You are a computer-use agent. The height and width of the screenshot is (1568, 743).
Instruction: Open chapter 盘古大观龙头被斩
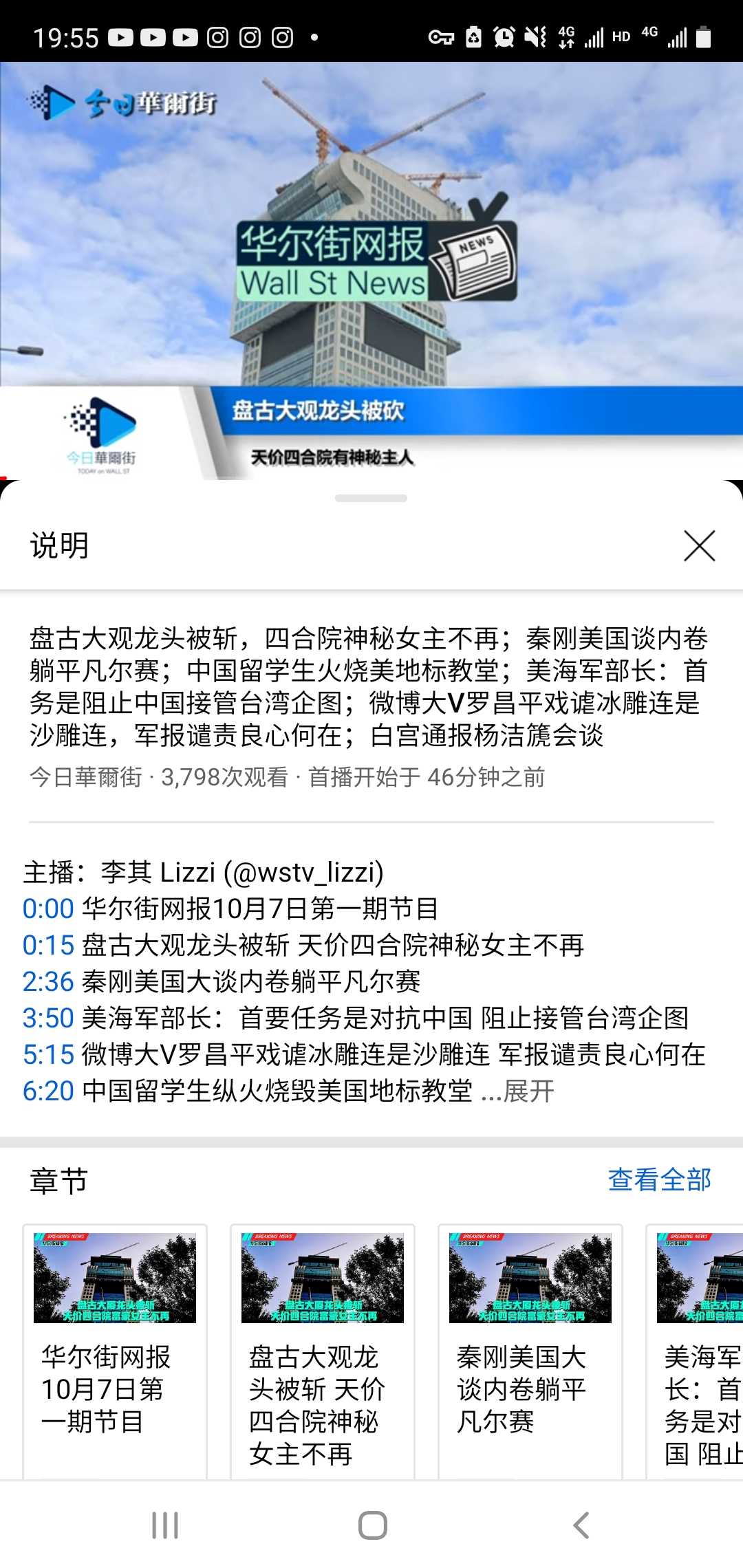tap(323, 1348)
